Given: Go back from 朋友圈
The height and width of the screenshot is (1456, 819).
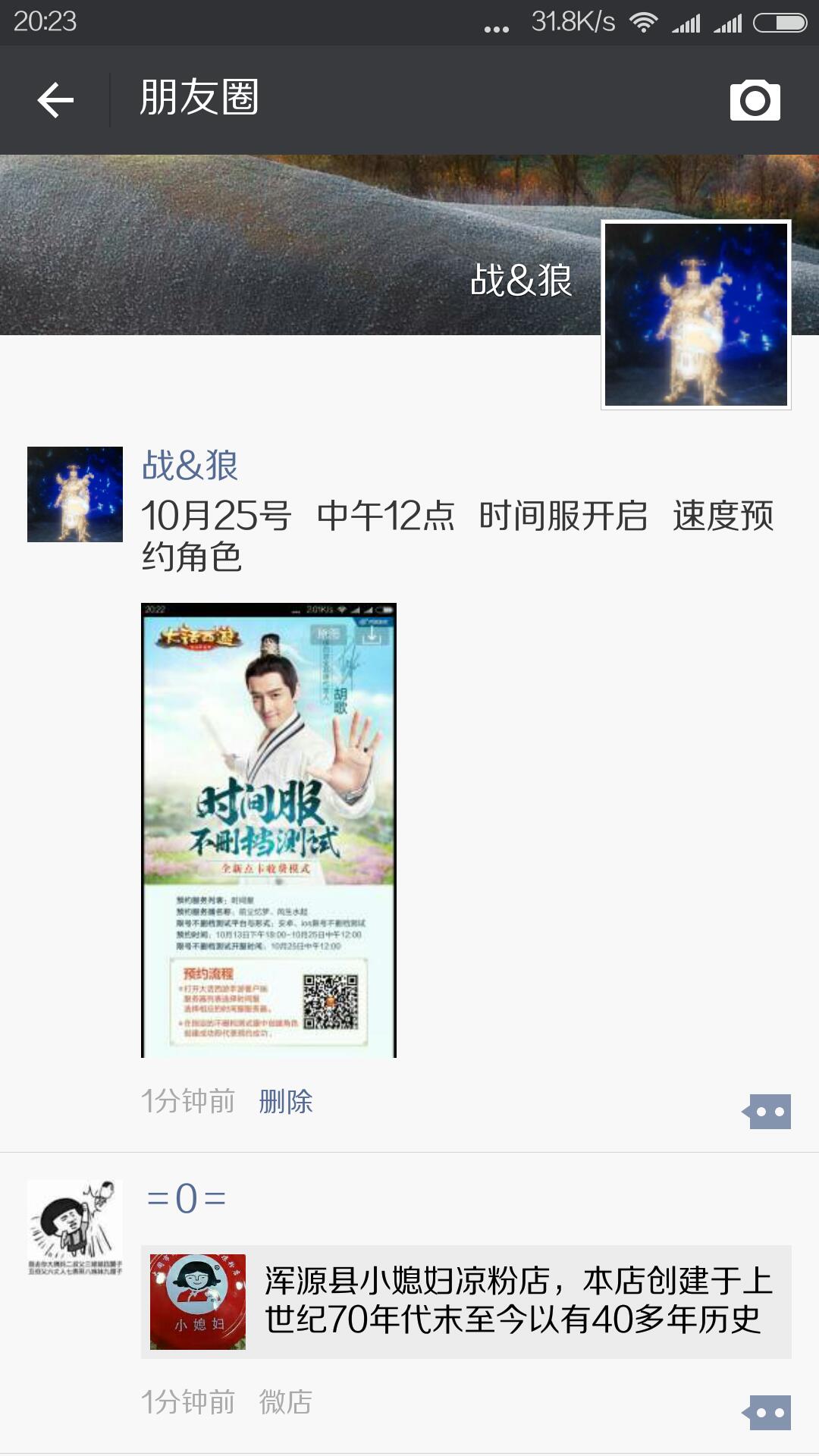Looking at the screenshot, I should [x=55, y=100].
